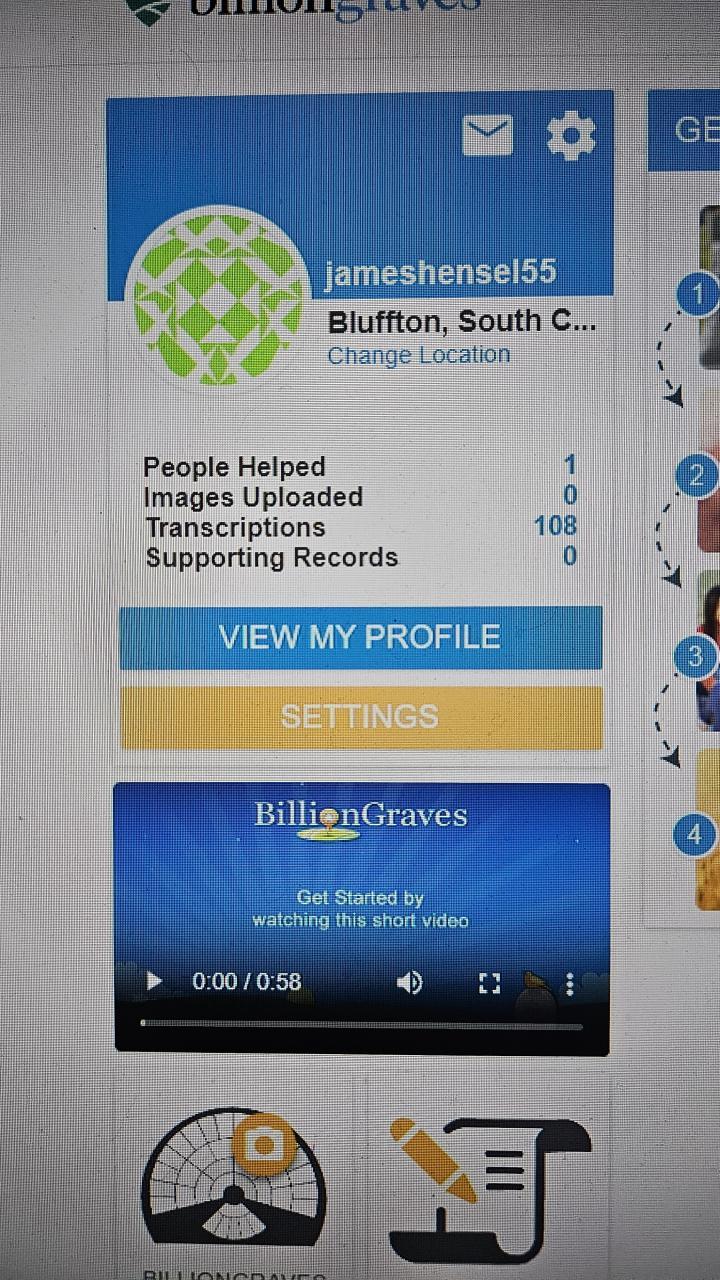Enter video fullscreen mode
The height and width of the screenshot is (1280, 720).
pyautogui.click(x=489, y=983)
